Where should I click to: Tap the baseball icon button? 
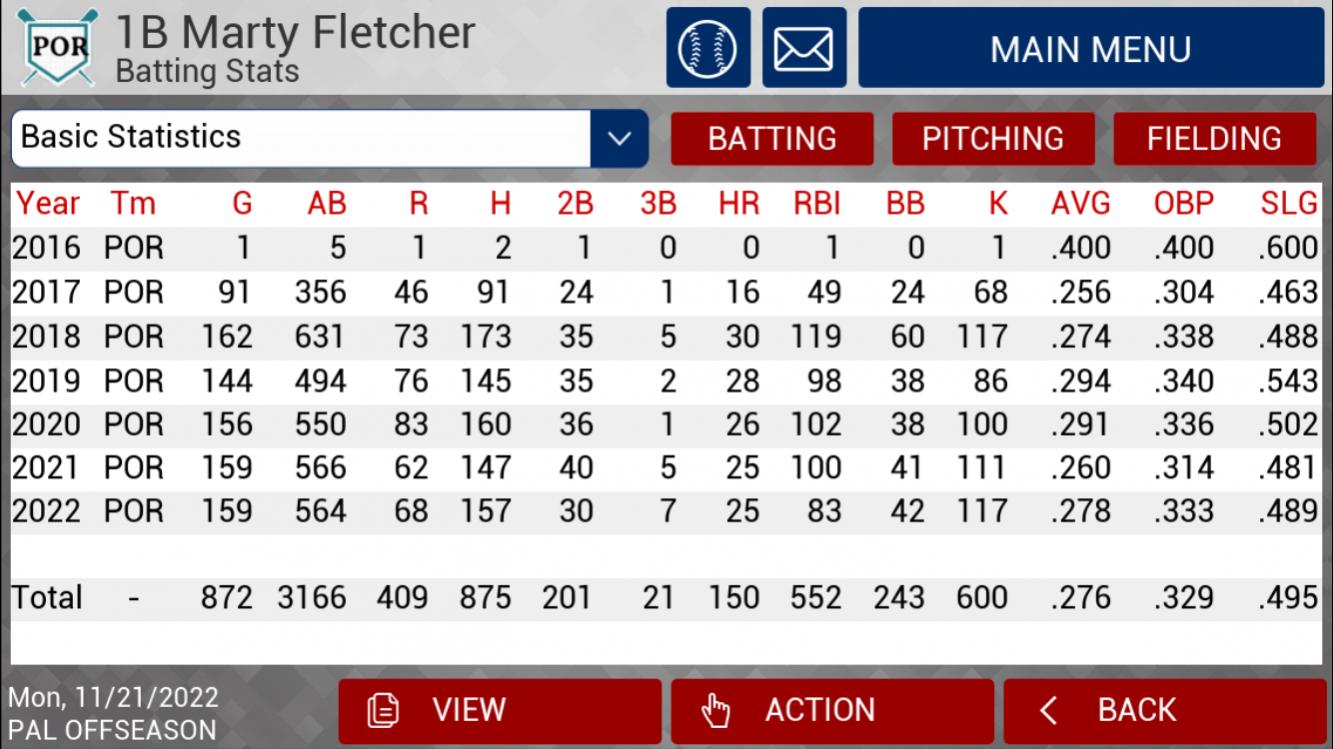click(708, 48)
